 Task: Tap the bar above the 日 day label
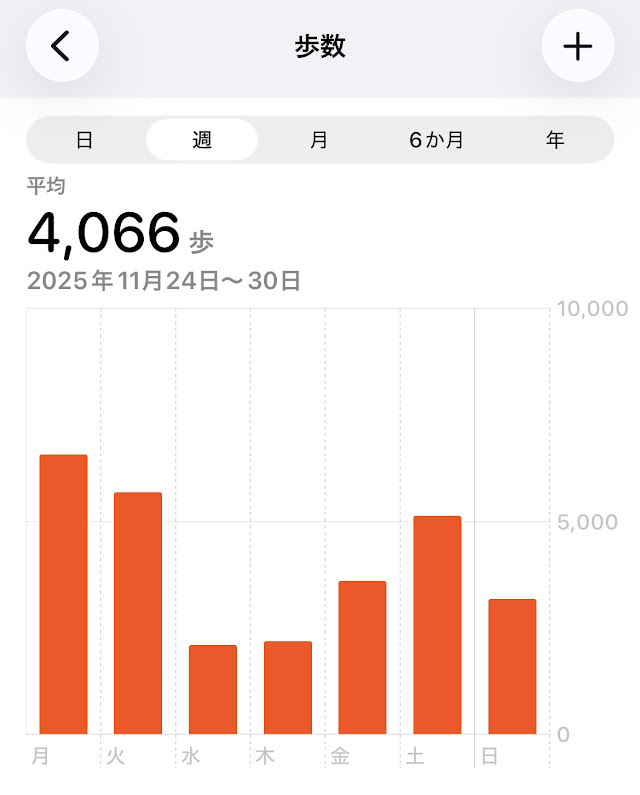pyautogui.click(x=512, y=667)
